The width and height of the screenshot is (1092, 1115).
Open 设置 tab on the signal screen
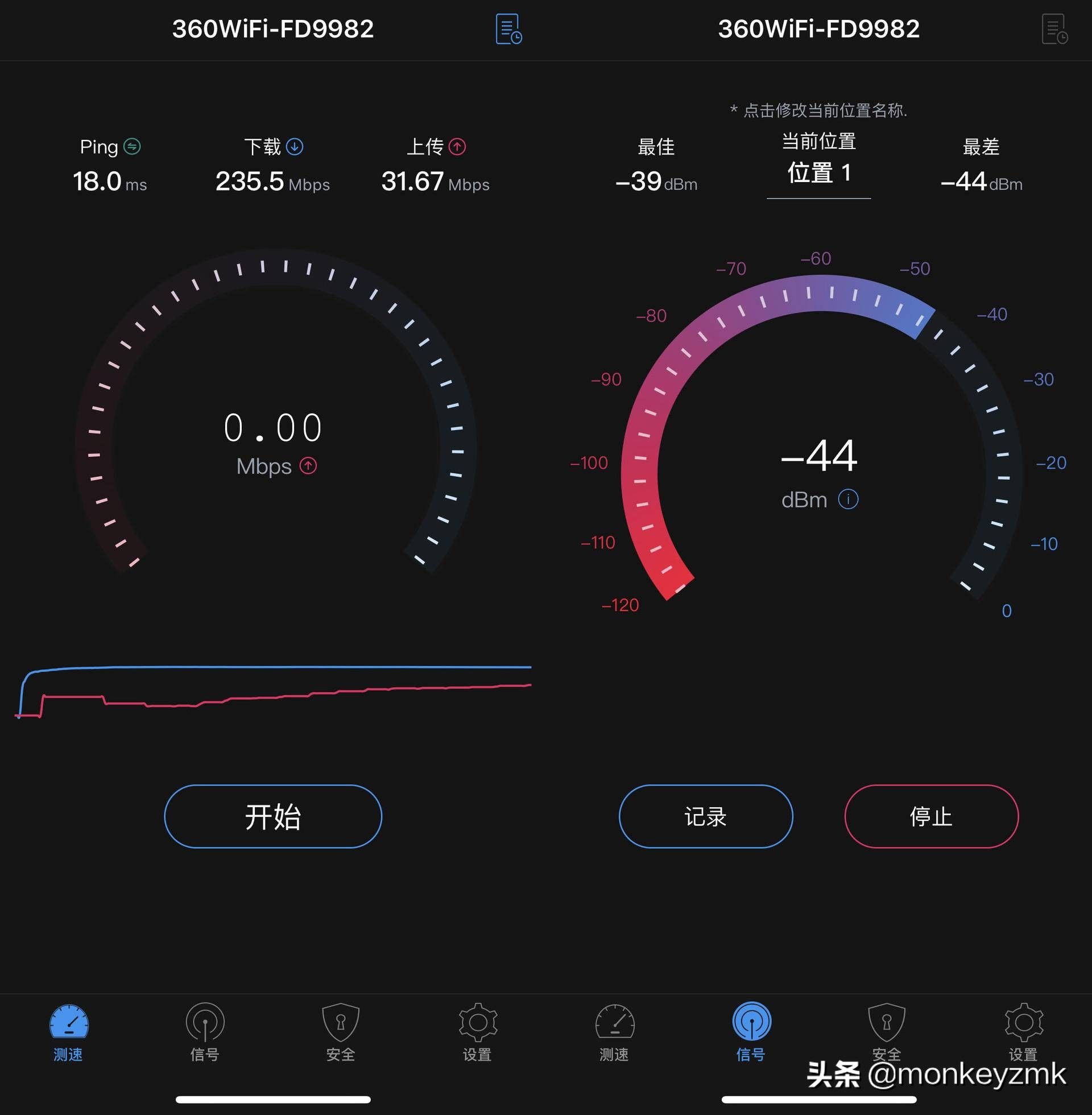point(1023,1031)
